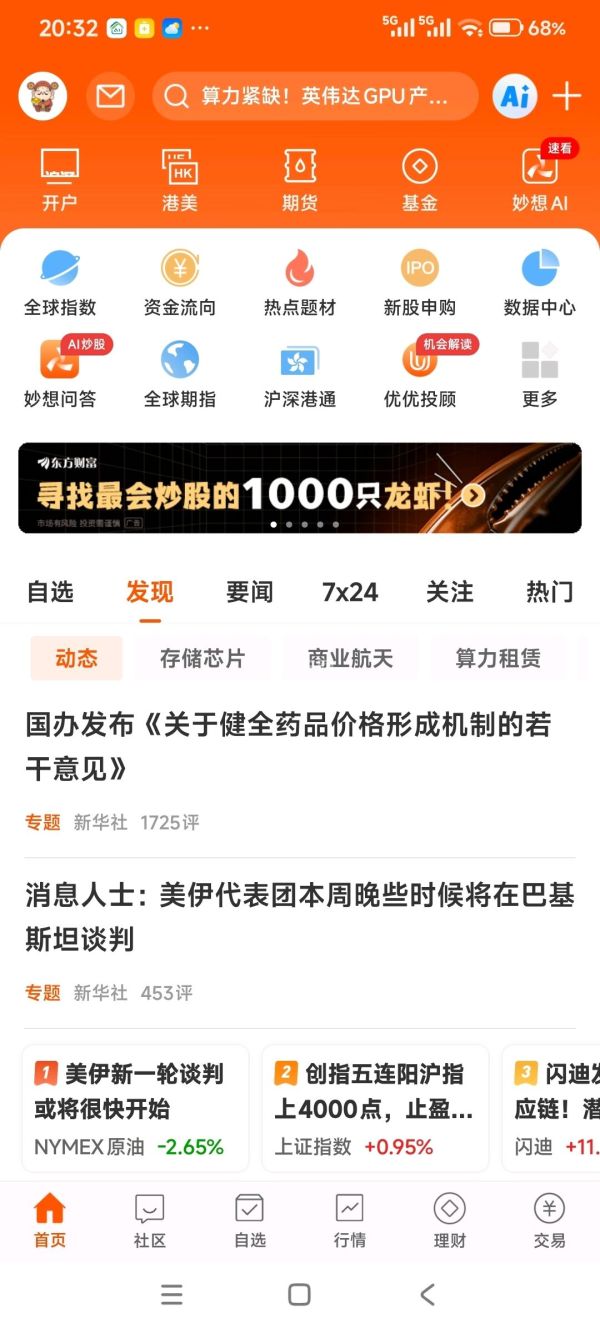The width and height of the screenshot is (600, 1333).
Task: Select the 商业航天 chip
Action: click(x=350, y=658)
